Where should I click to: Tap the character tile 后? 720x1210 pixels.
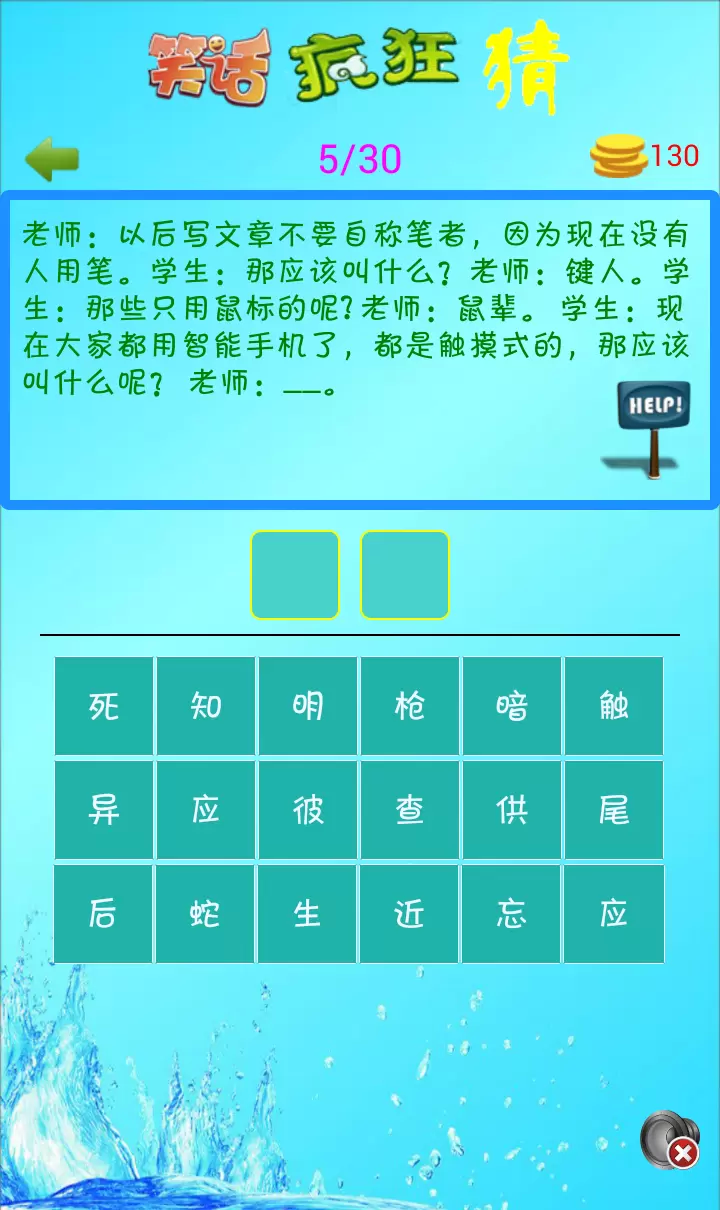tap(104, 914)
